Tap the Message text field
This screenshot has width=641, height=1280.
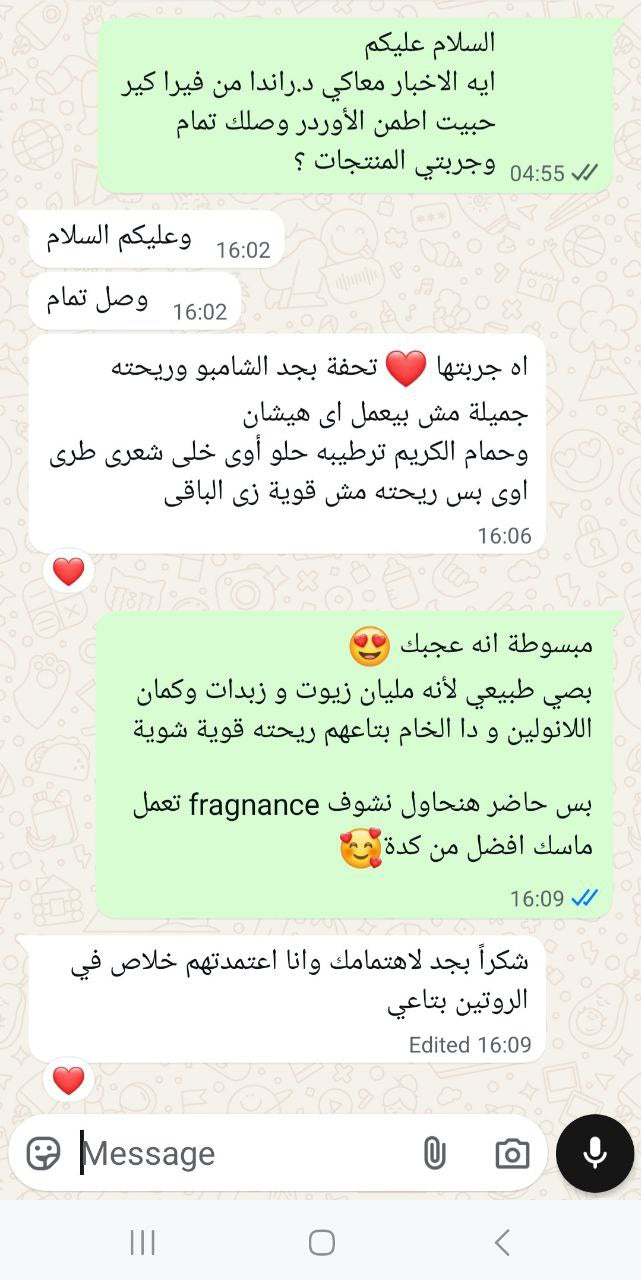[x=240, y=1153]
